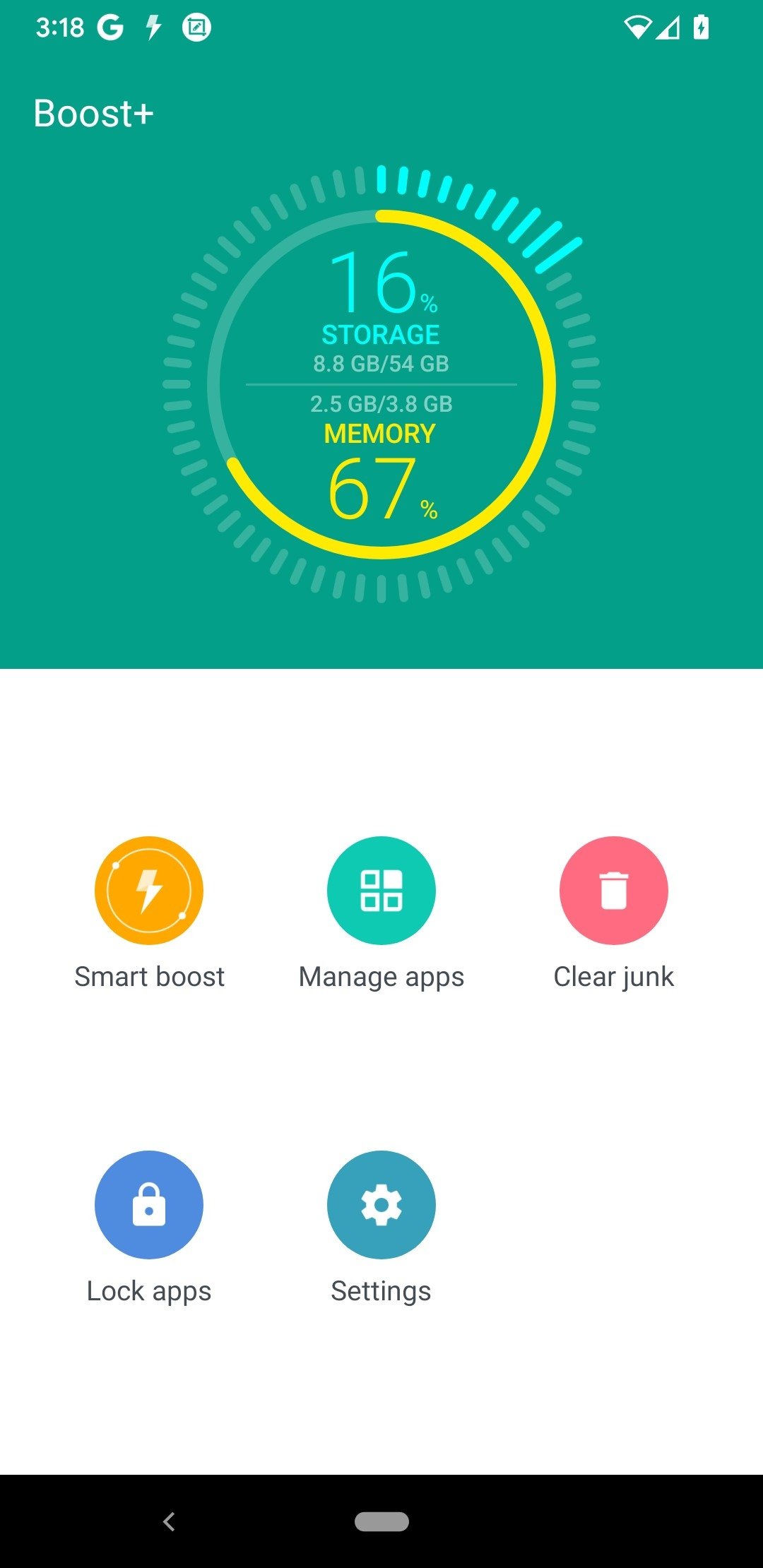Tap the home pill button

381,1521
